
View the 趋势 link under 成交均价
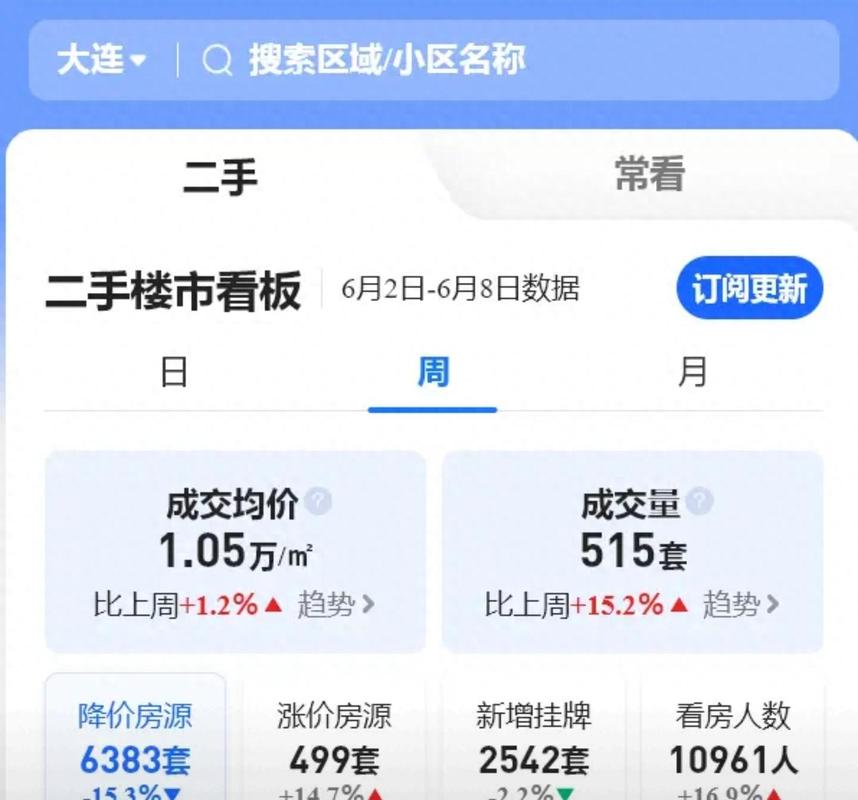point(335,604)
